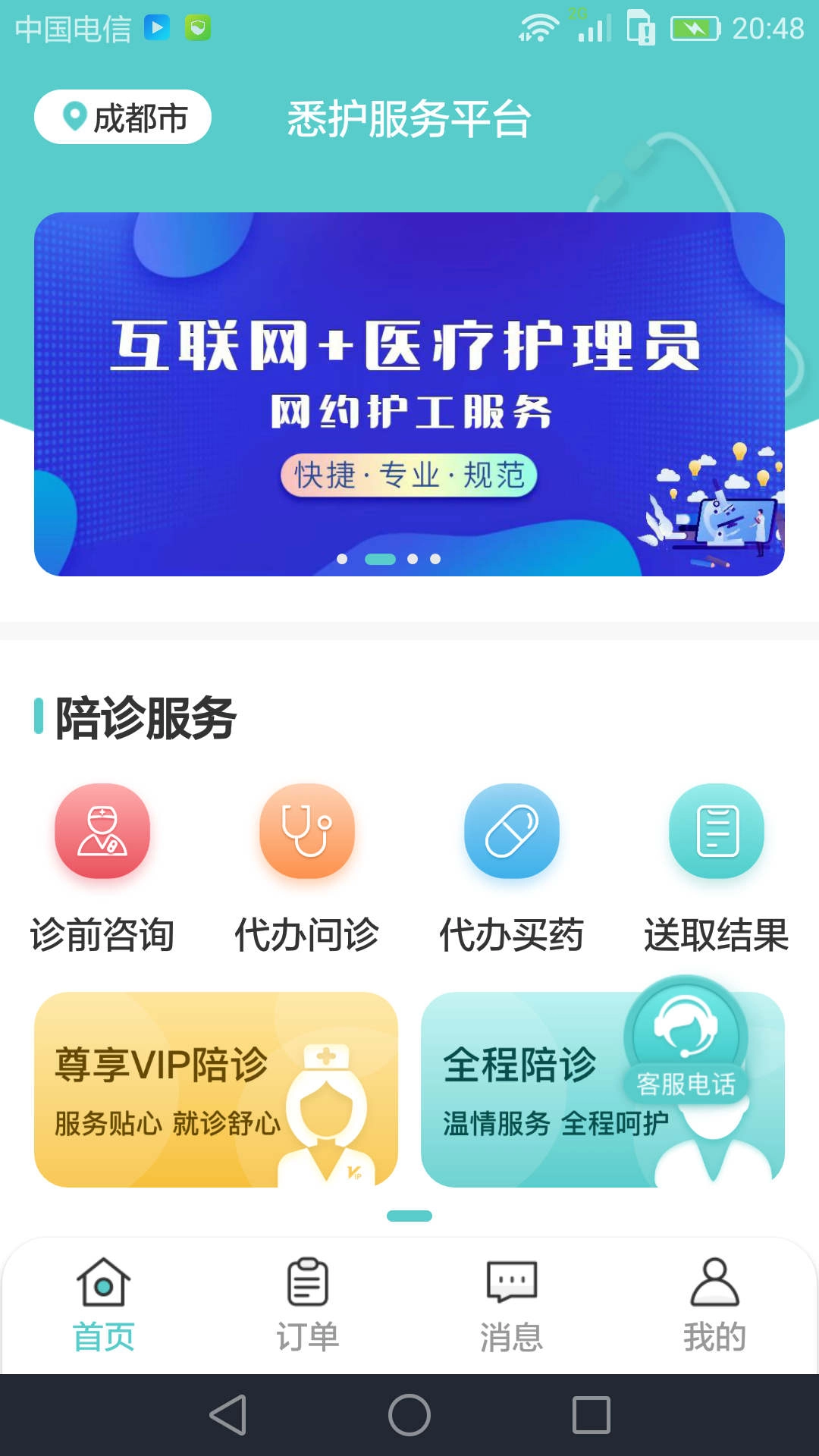
Task: Tap the location pin icon beside 成都市
Action: 72,116
